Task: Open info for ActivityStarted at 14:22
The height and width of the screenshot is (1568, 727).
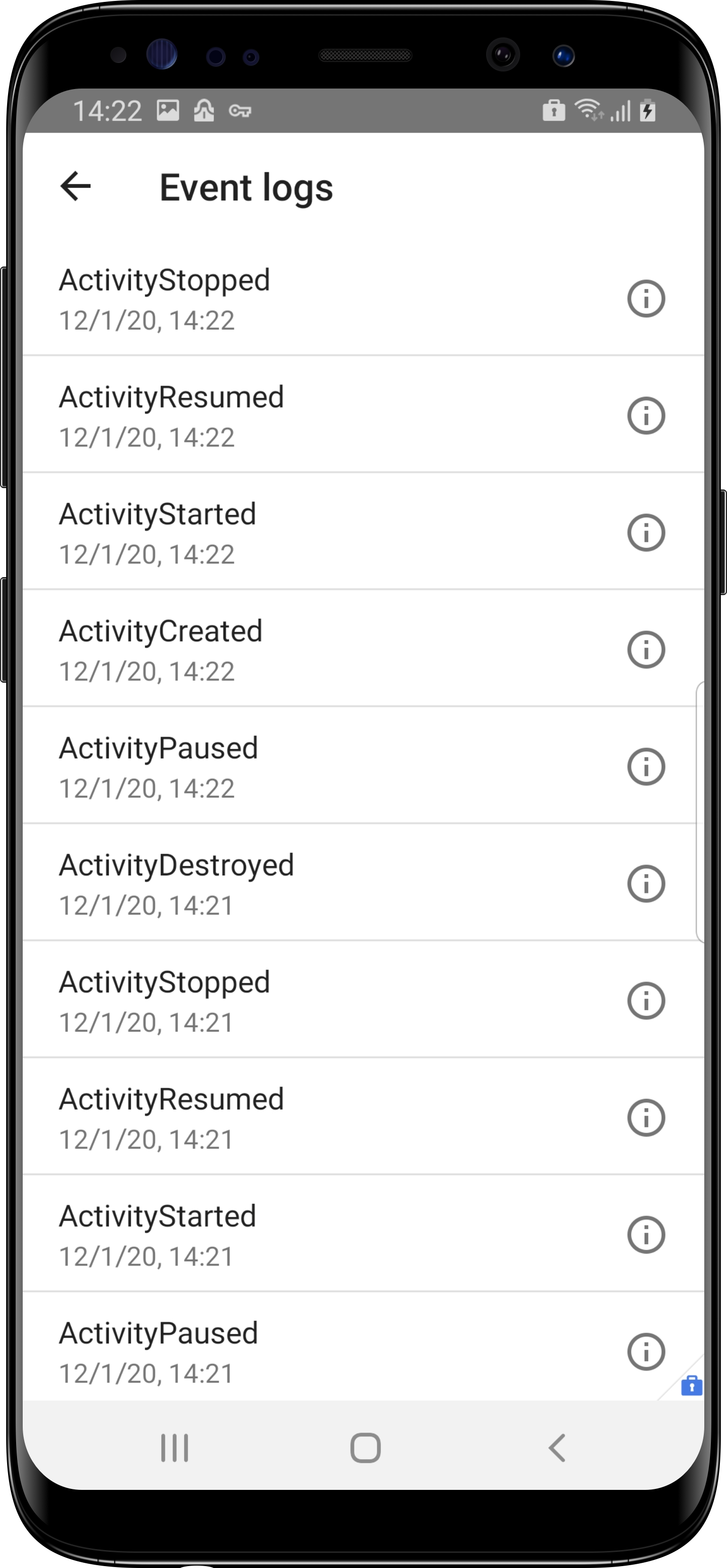Action: [x=646, y=533]
